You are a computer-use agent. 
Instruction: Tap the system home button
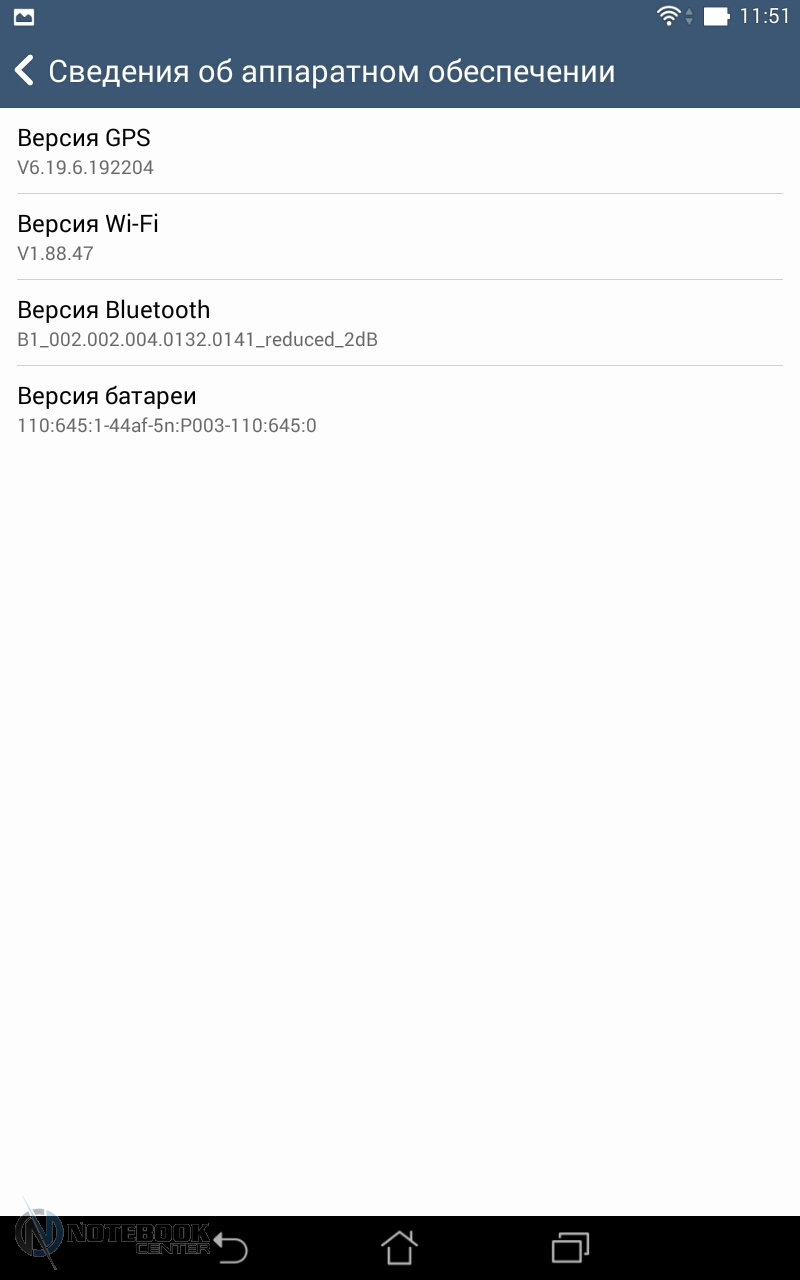pyautogui.click(x=399, y=1247)
